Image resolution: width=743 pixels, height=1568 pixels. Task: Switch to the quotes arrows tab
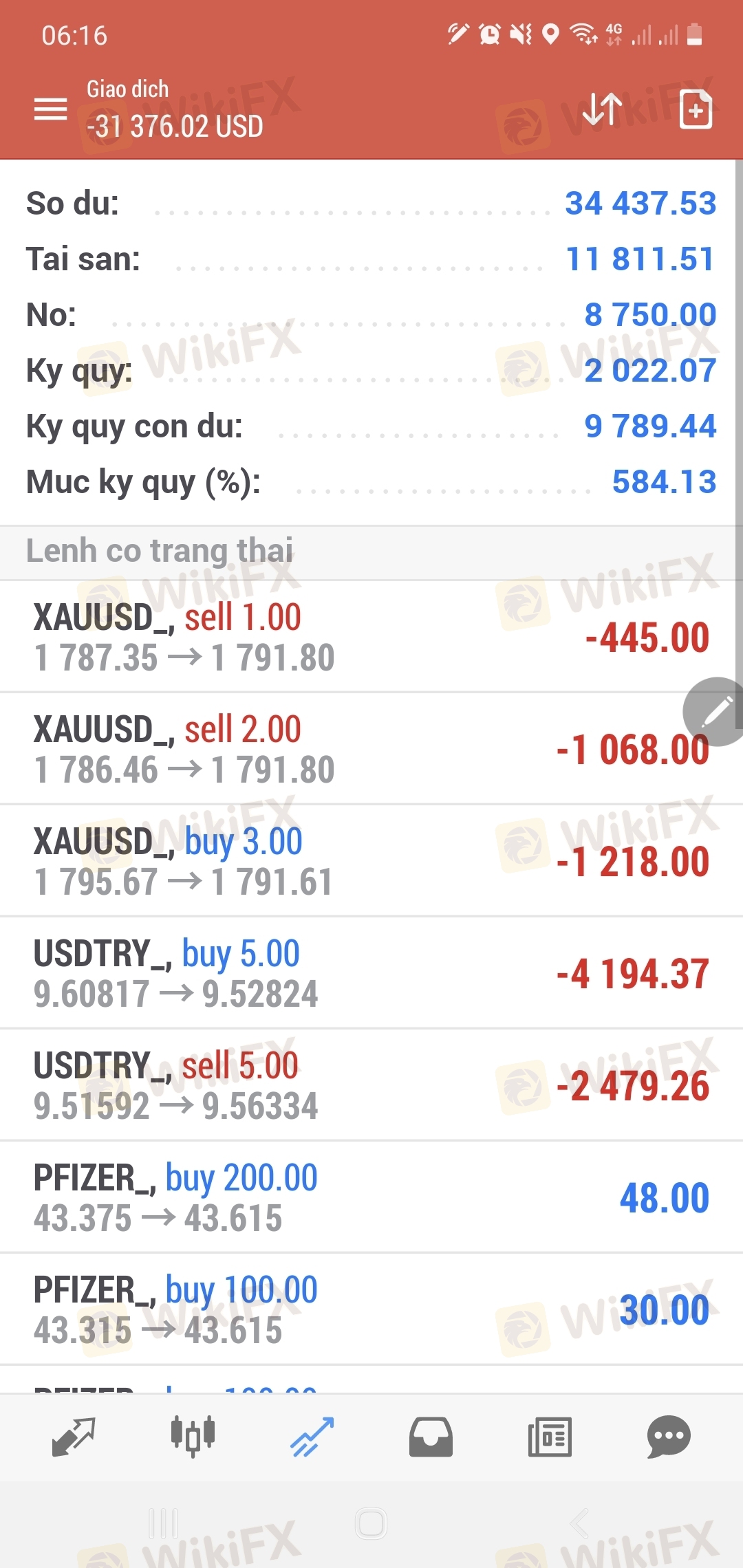(x=74, y=1436)
